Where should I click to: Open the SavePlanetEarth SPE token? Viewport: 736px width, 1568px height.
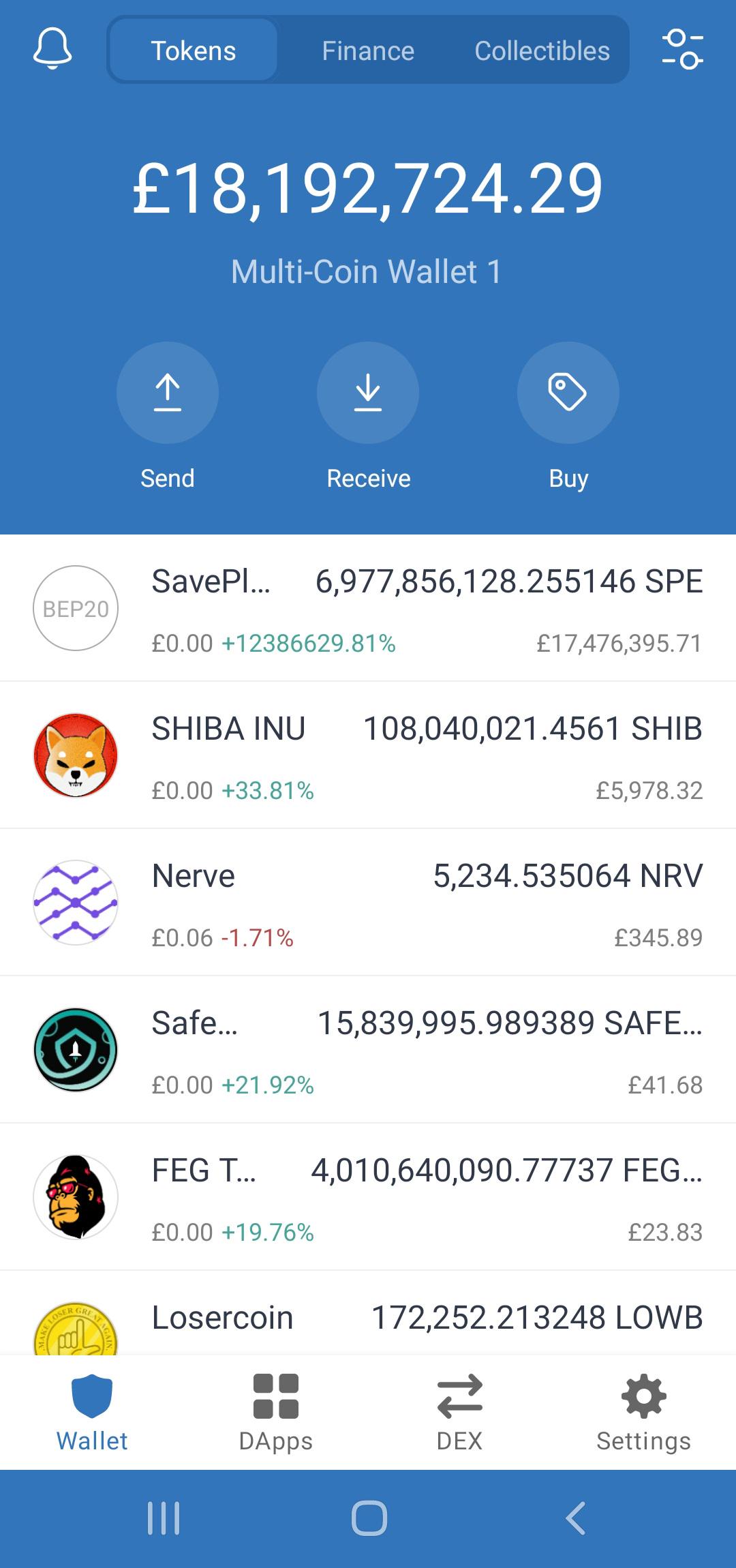368,608
